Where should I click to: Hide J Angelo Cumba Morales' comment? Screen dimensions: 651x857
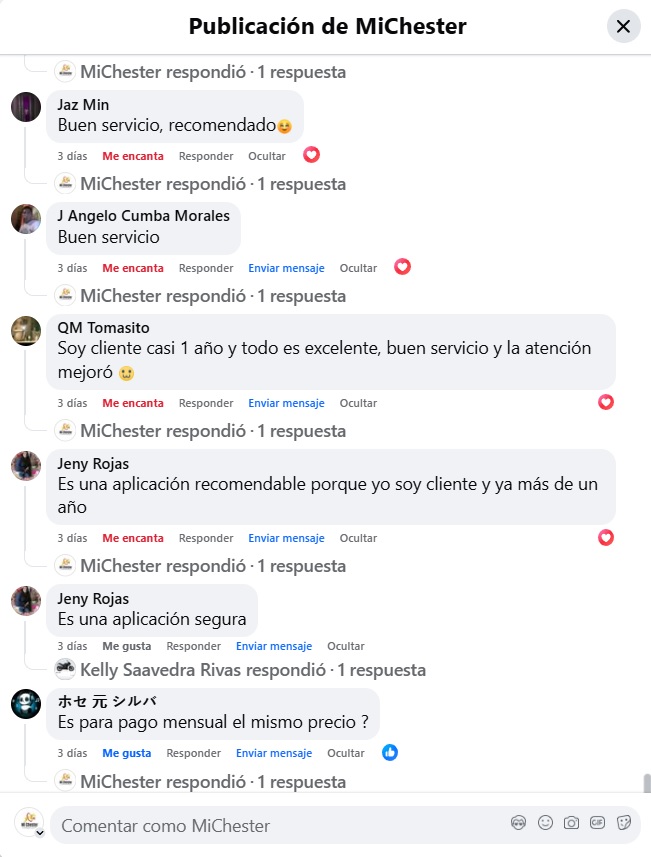click(358, 268)
